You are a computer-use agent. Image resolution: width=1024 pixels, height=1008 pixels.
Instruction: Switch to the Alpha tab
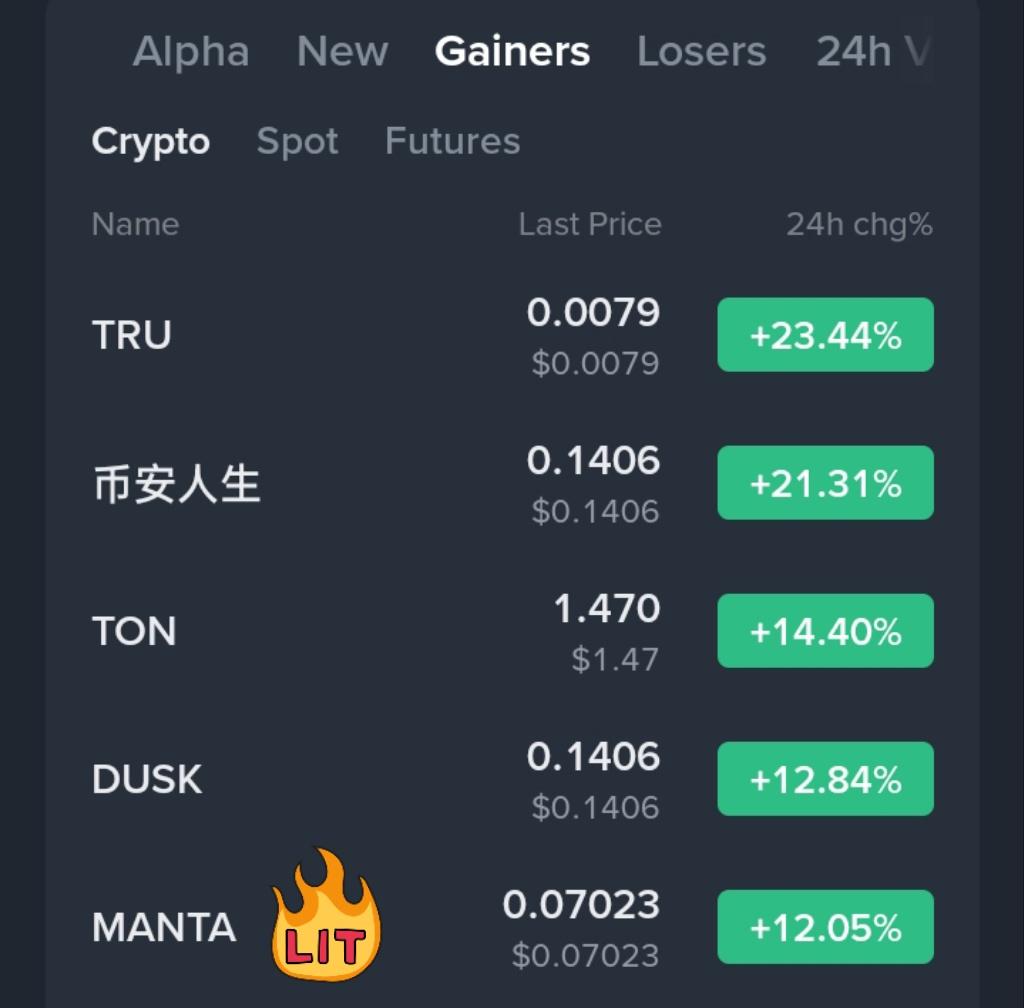(x=190, y=52)
